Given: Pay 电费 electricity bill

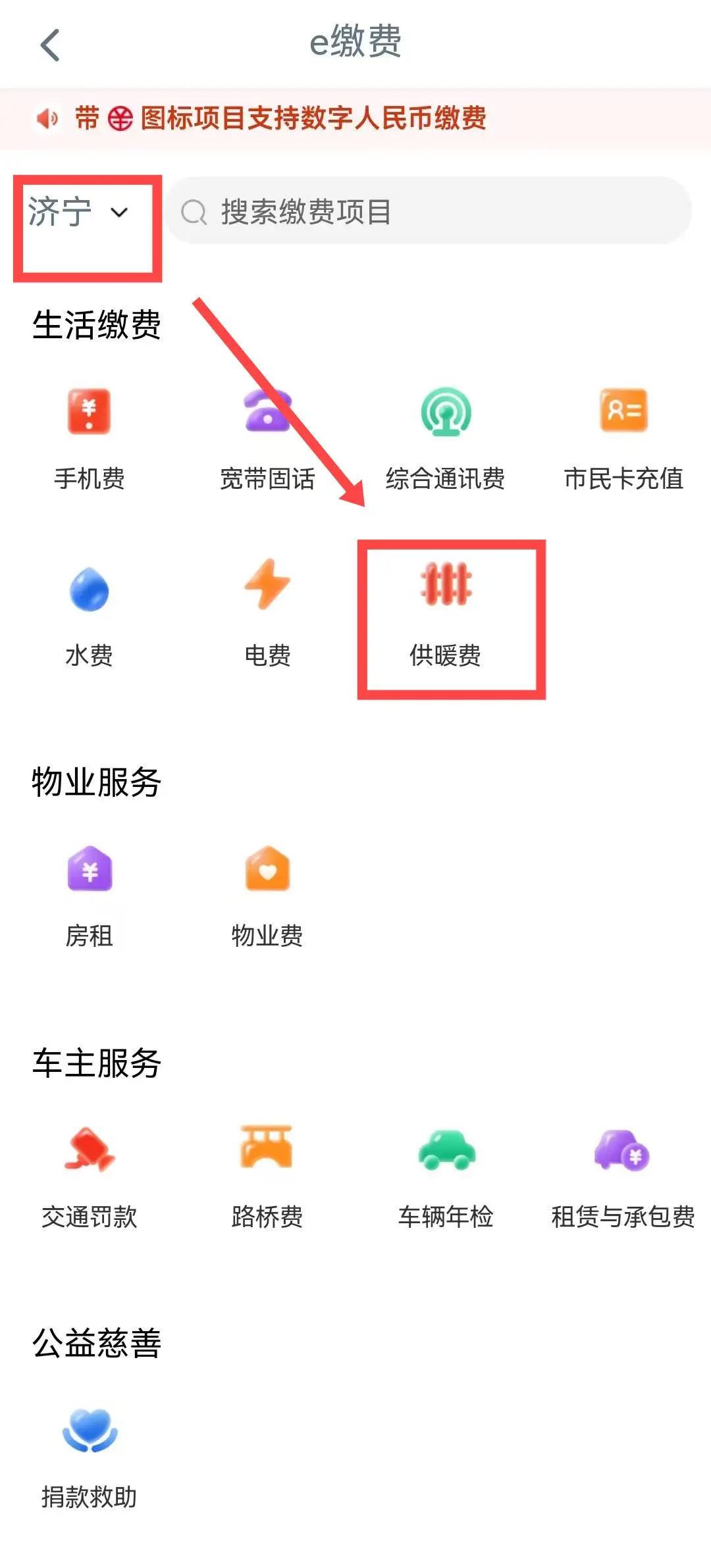Looking at the screenshot, I should coord(267,616).
